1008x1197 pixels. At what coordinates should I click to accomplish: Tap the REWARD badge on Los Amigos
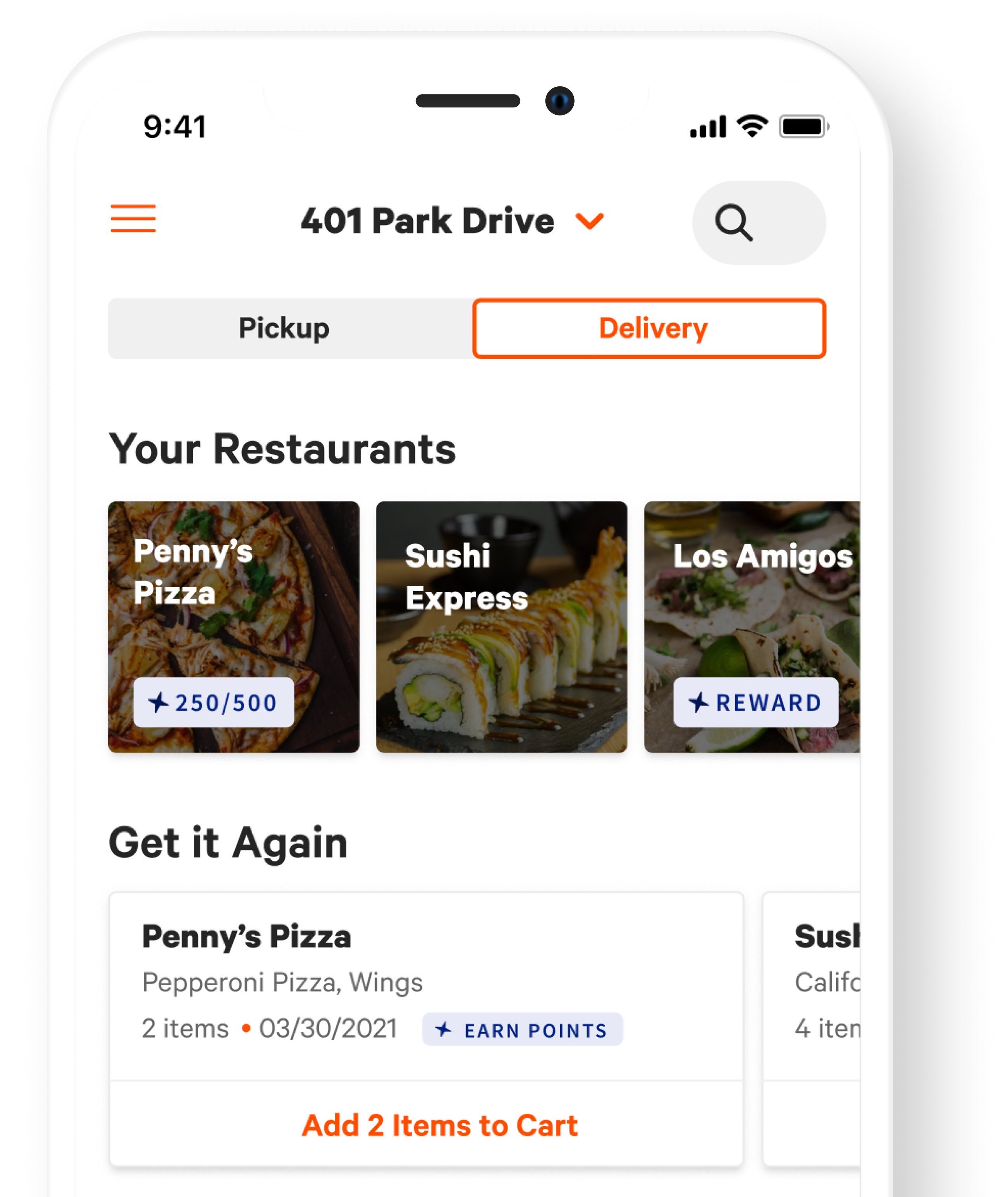coord(754,702)
